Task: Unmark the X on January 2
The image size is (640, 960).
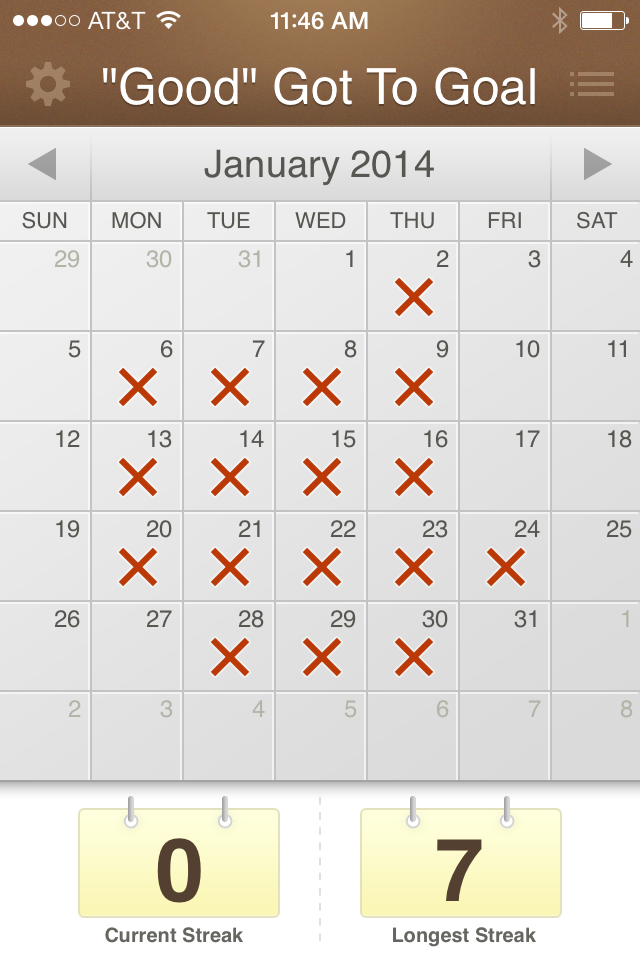Action: (413, 297)
